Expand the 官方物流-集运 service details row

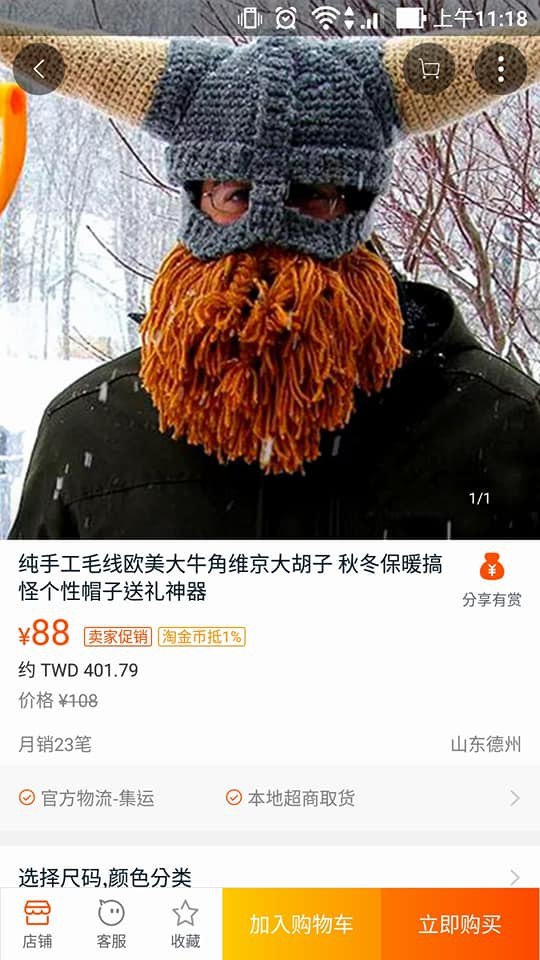click(270, 798)
